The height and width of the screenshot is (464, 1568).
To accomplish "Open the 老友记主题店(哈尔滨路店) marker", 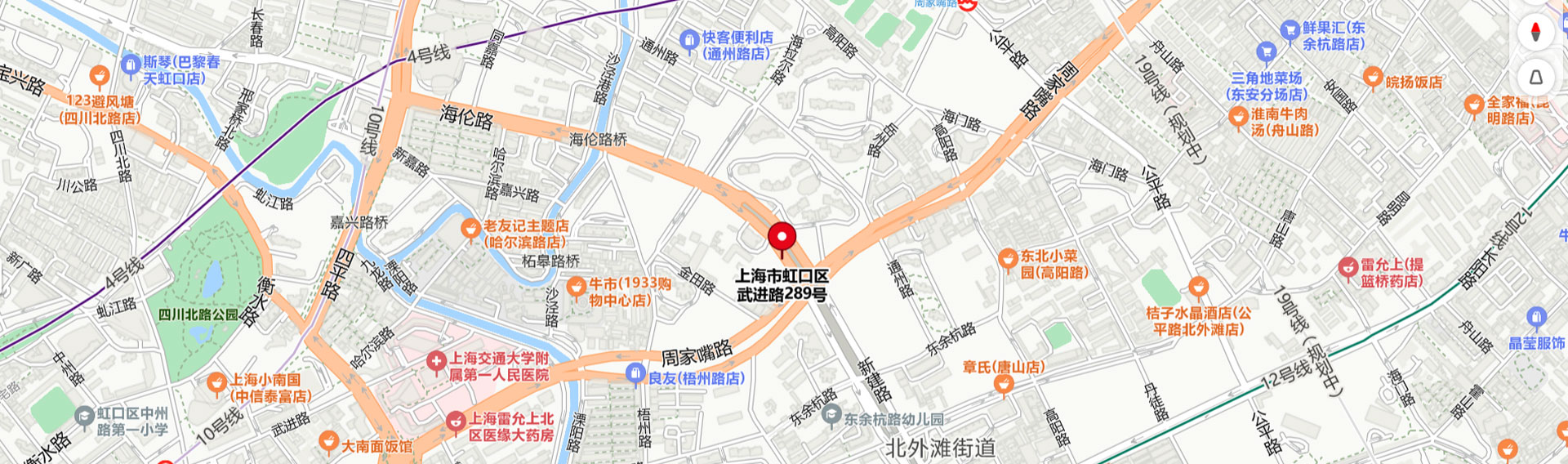I will 470,228.
